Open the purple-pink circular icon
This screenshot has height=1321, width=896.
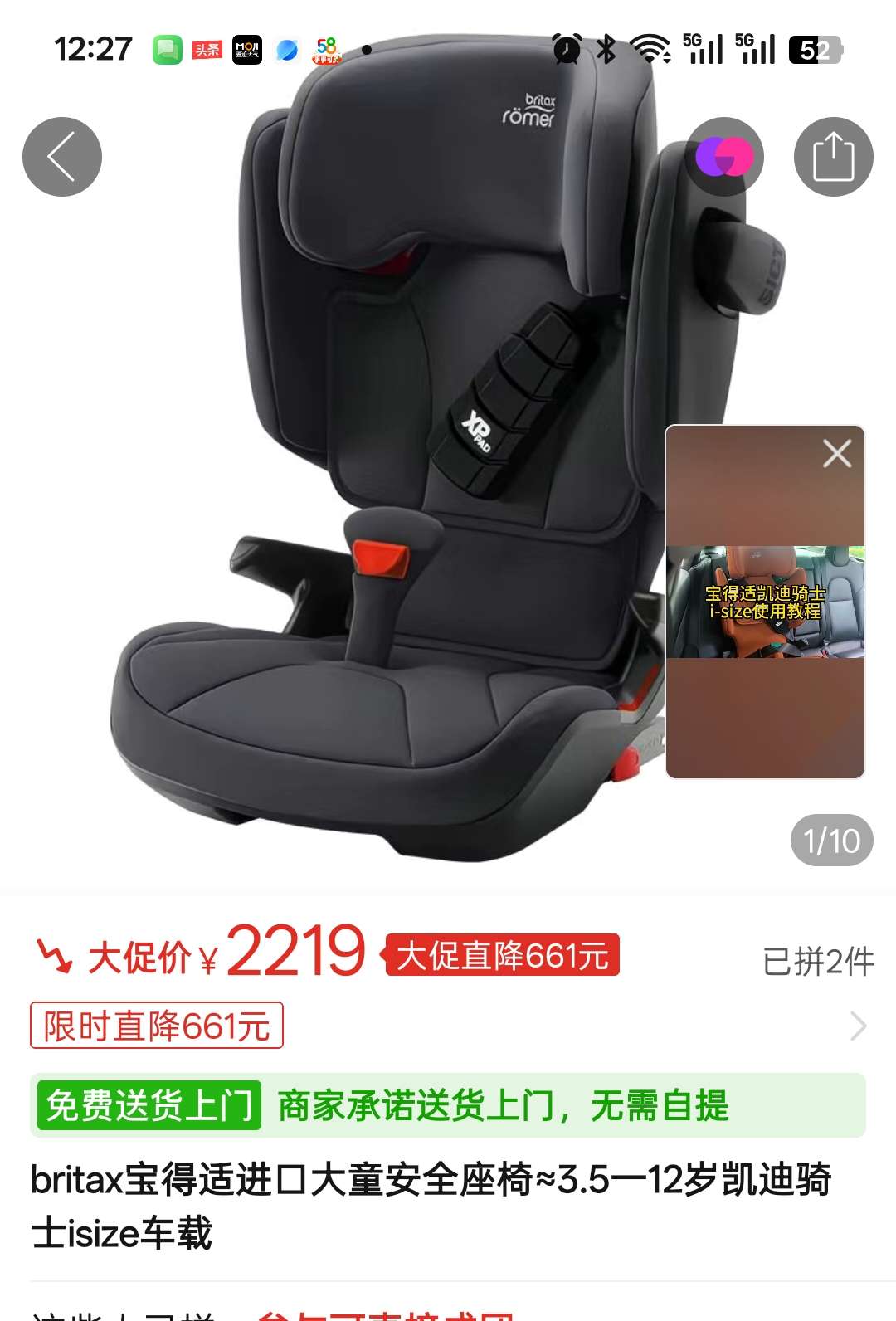click(723, 157)
